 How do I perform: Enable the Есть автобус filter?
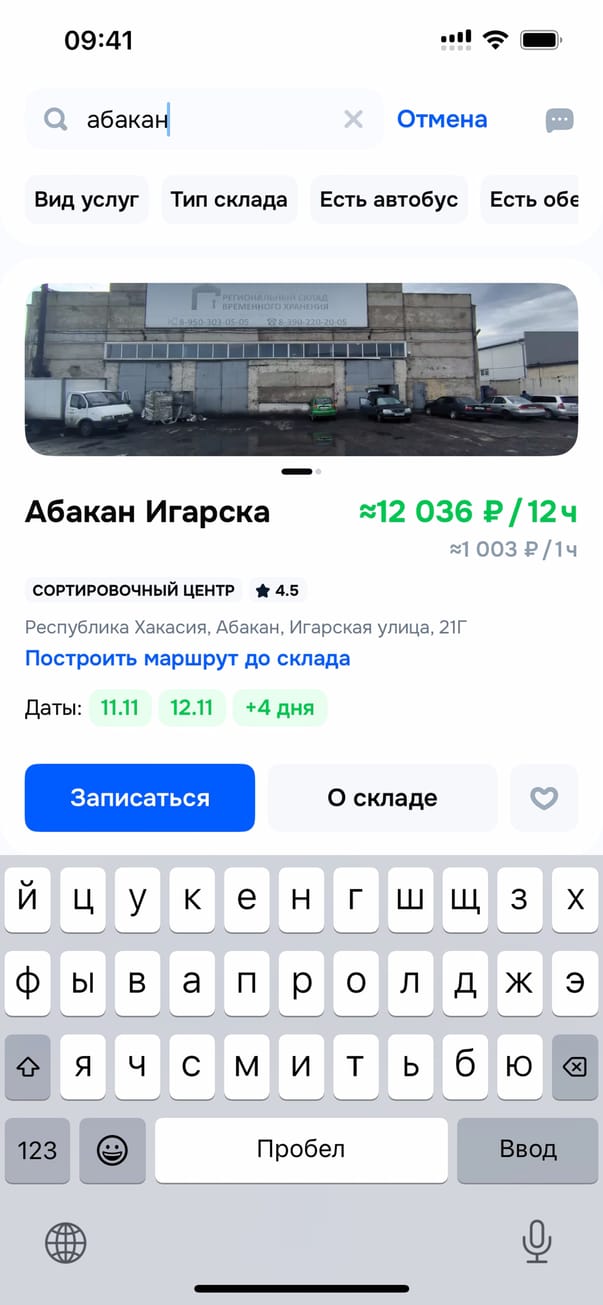point(389,199)
